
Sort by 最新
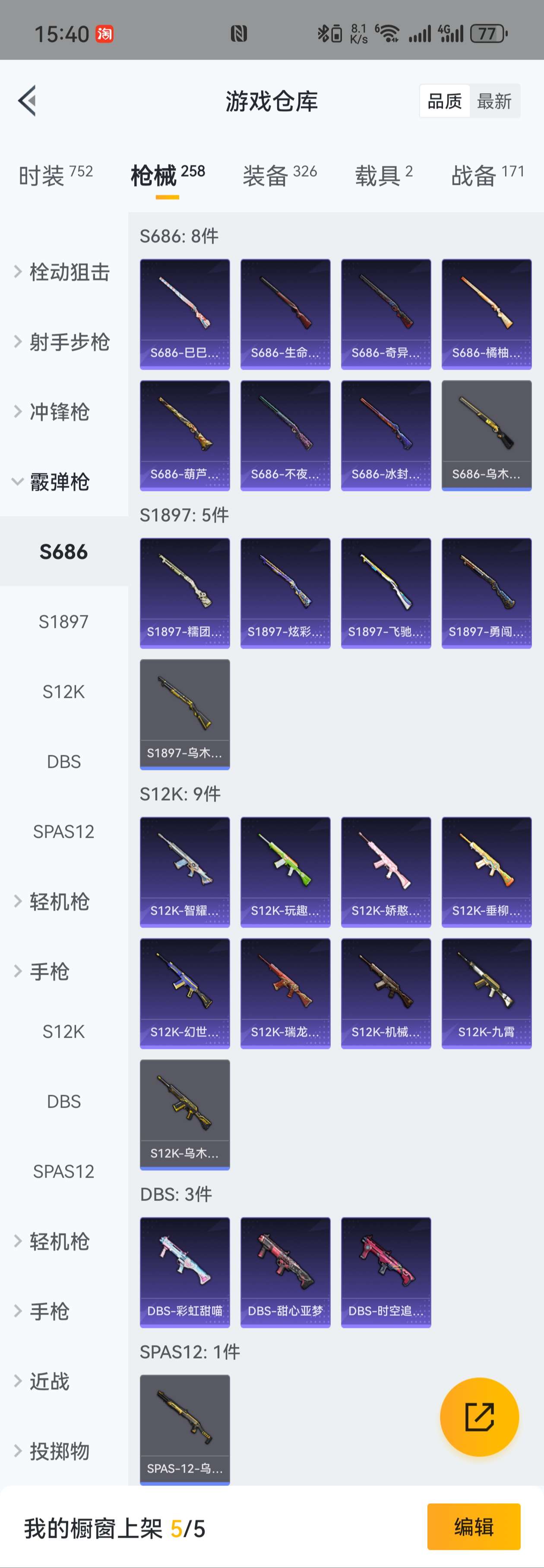point(494,101)
